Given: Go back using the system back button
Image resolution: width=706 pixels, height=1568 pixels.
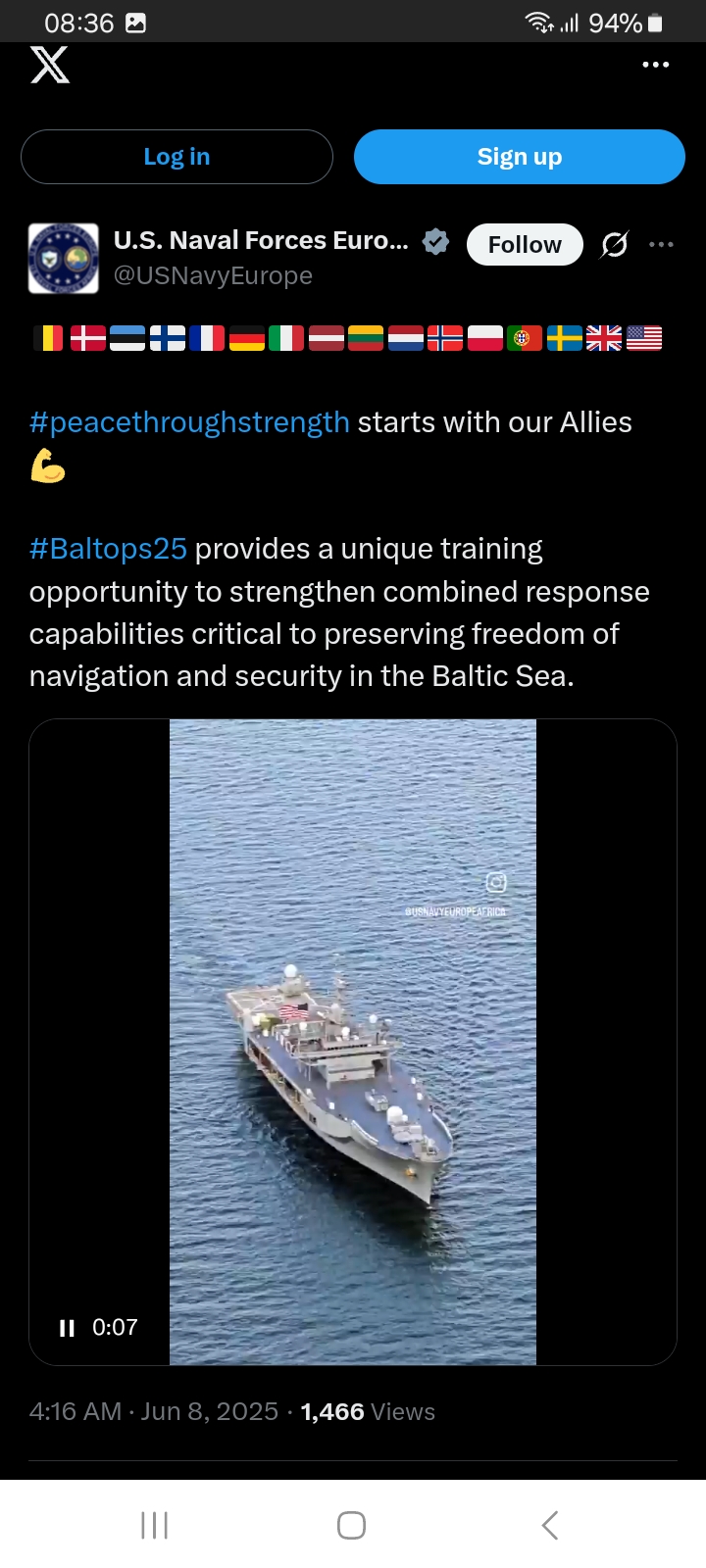Looking at the screenshot, I should click(550, 1525).
